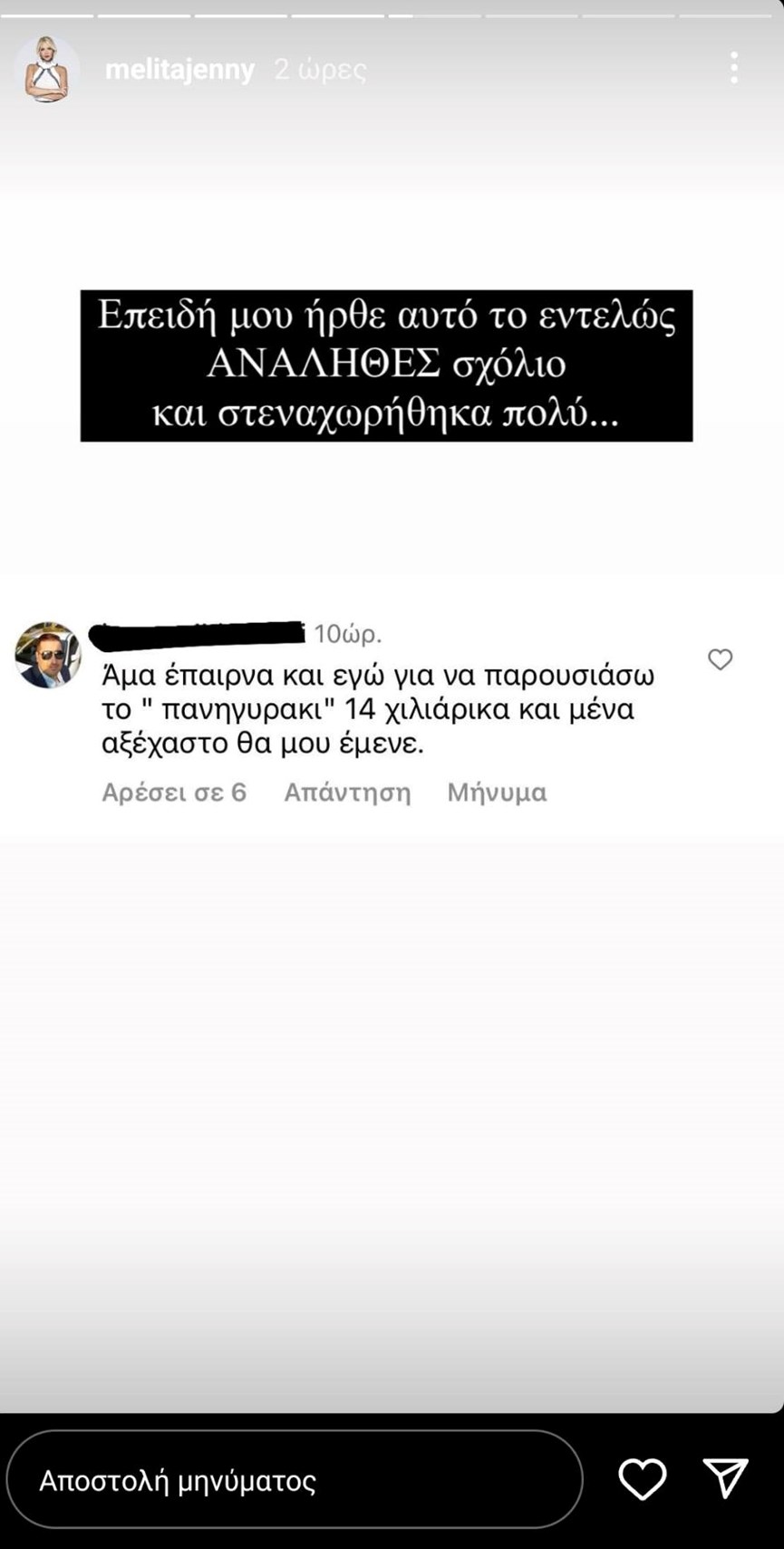Open the melitajenny username link
784x1549 pixels.
coord(179,70)
